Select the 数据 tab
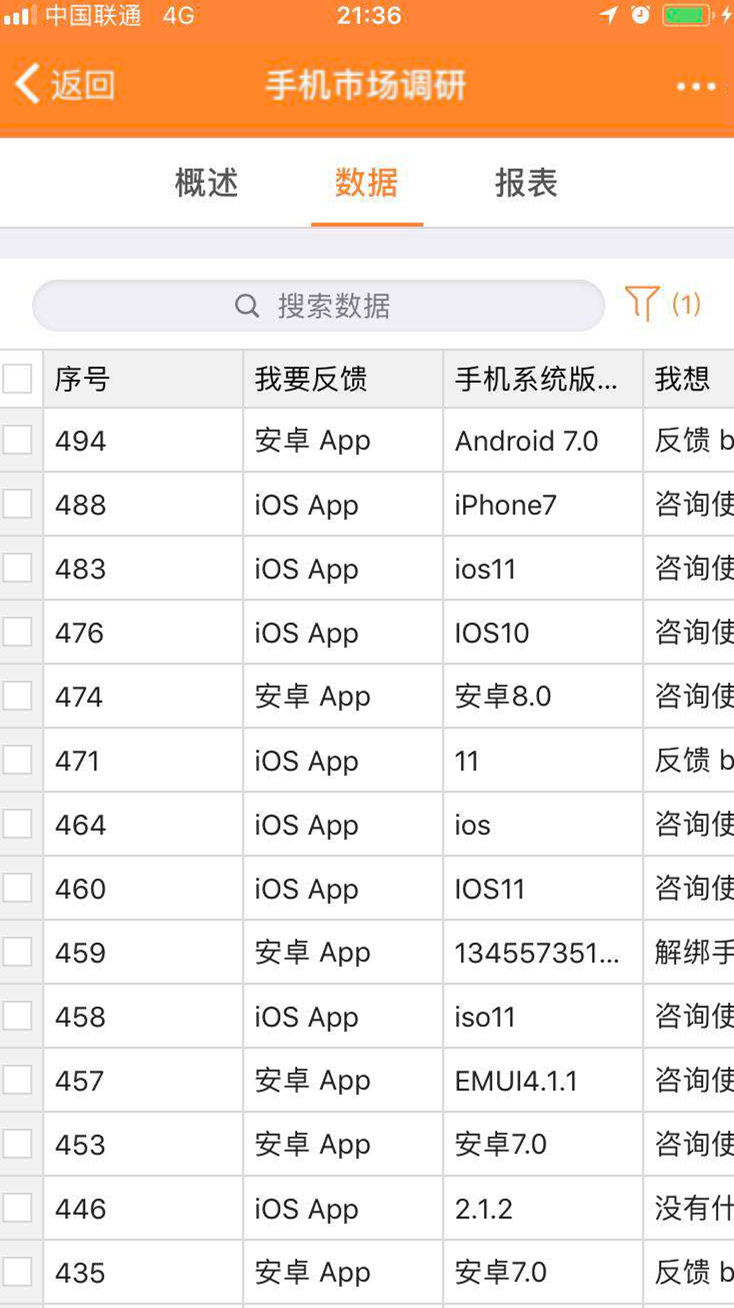This screenshot has width=734, height=1308. click(x=366, y=183)
